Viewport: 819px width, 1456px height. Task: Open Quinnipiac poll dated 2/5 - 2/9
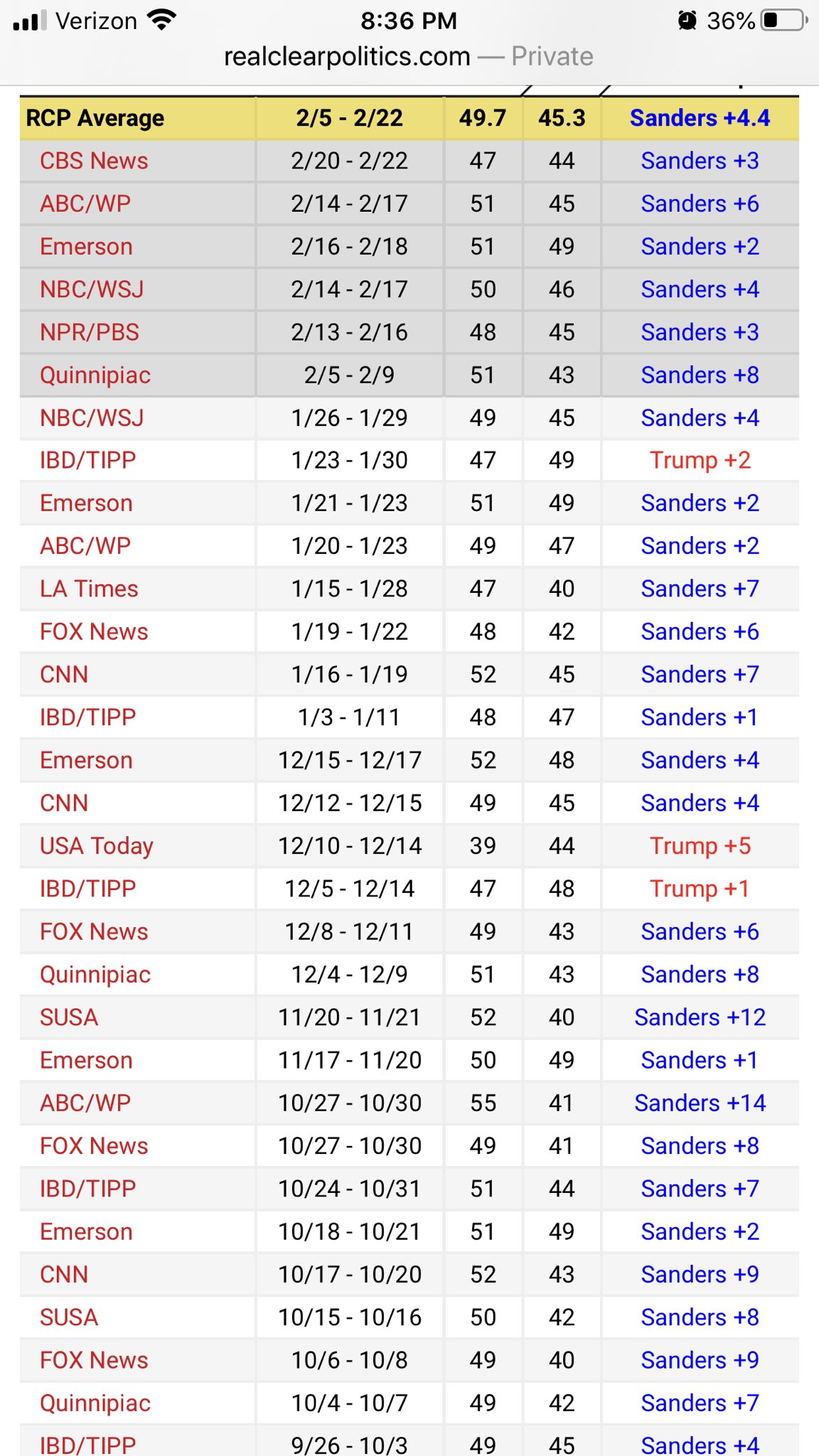95,375
